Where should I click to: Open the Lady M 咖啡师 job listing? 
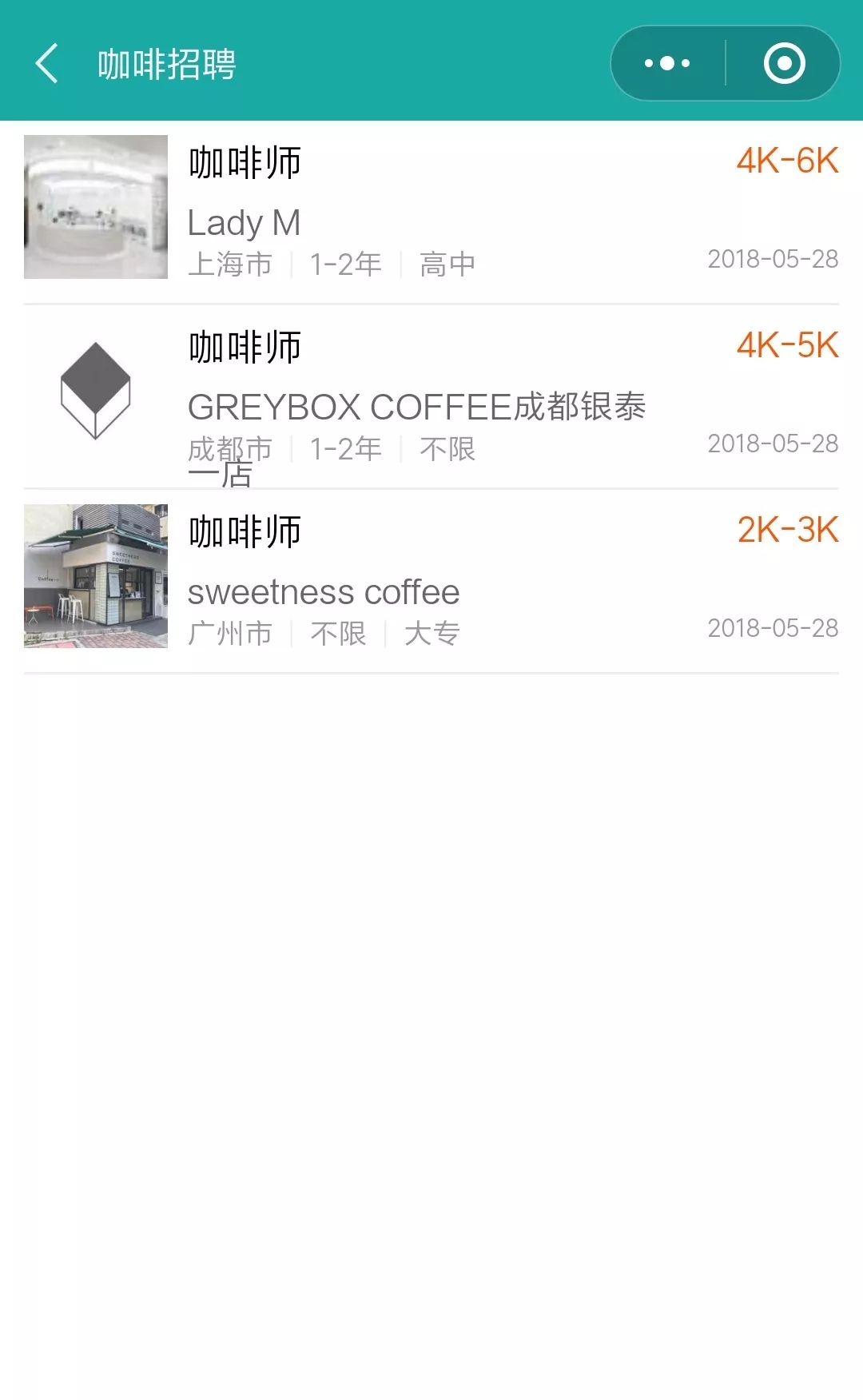click(431, 213)
